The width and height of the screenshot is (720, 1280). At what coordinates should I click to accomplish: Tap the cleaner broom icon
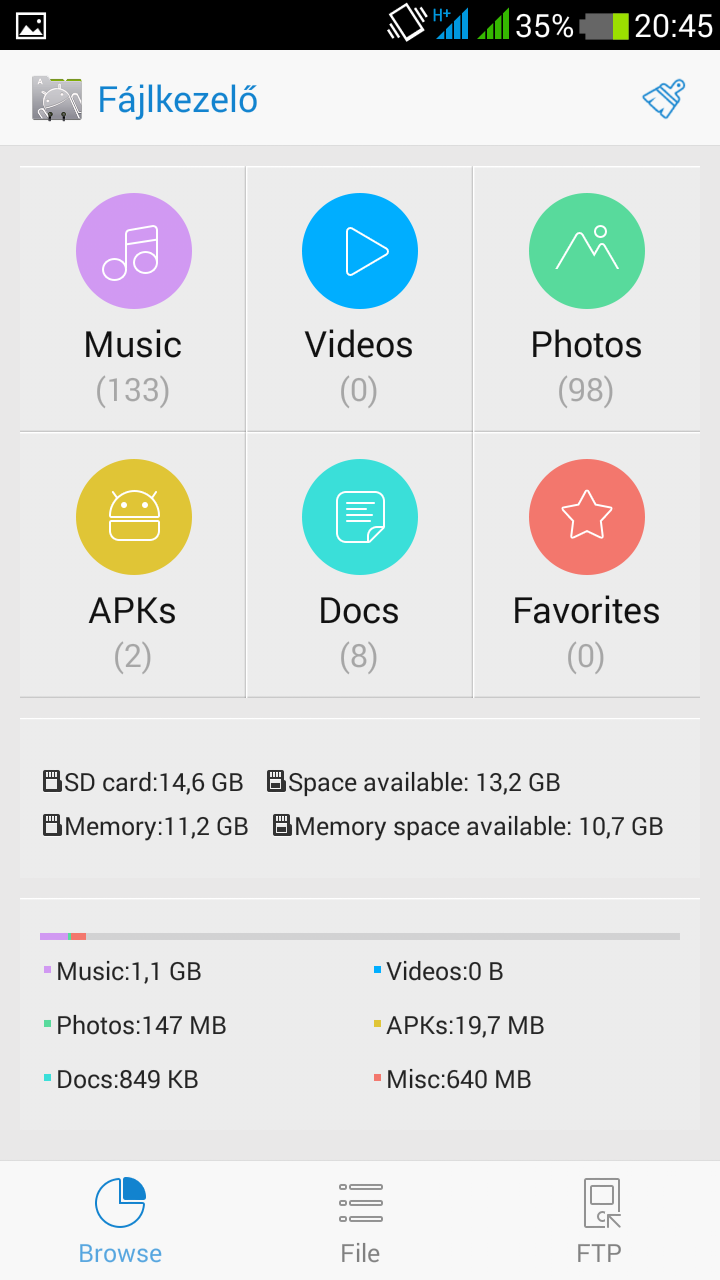coord(663,99)
